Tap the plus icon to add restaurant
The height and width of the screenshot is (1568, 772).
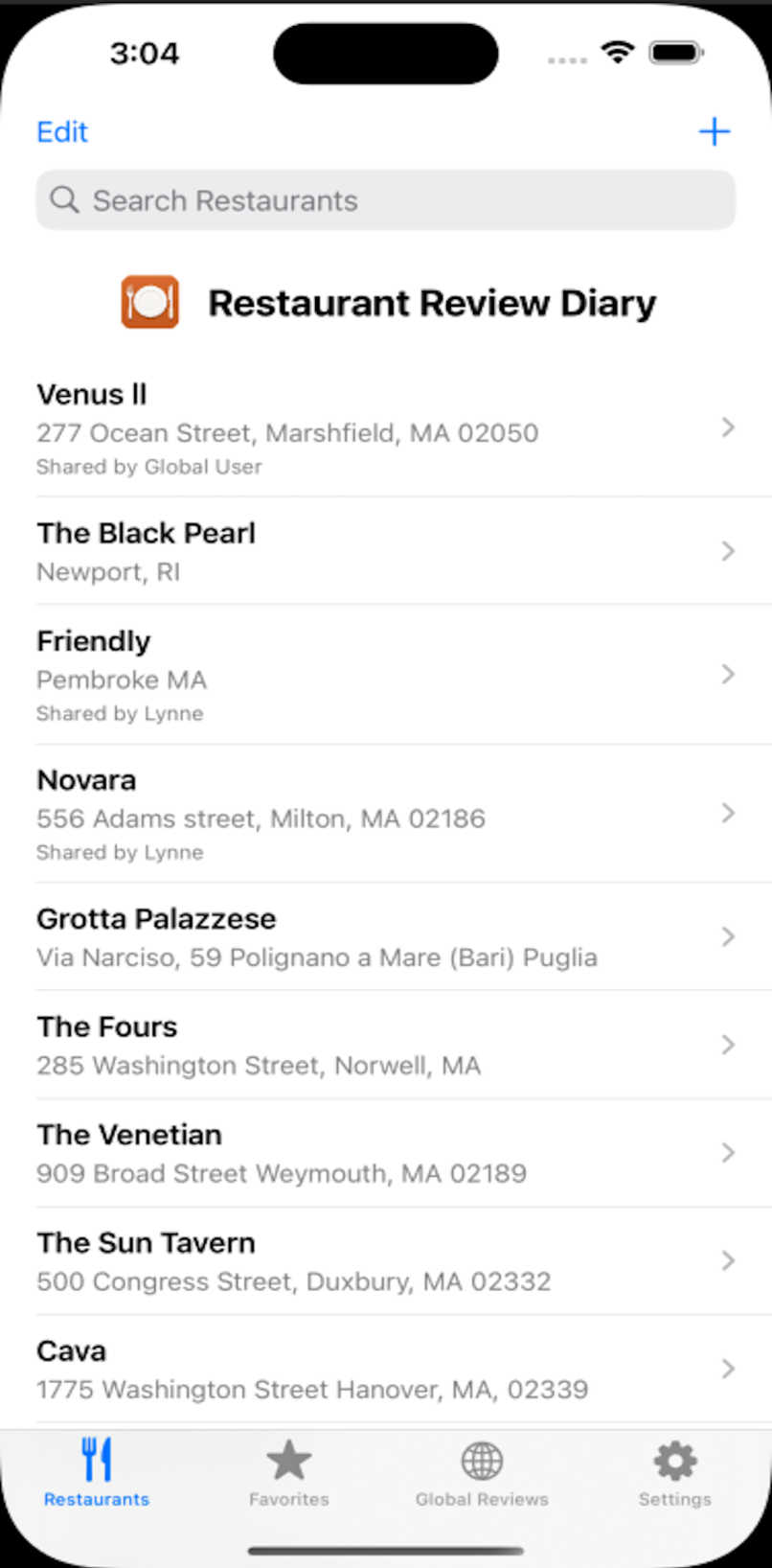pyautogui.click(x=715, y=131)
